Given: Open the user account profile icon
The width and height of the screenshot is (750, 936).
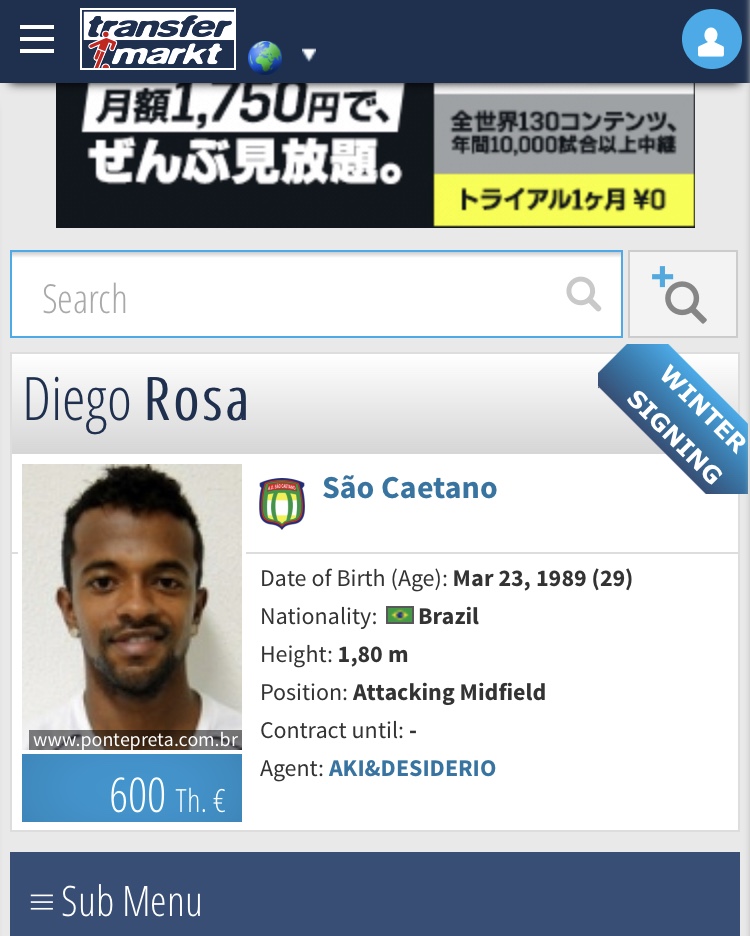Looking at the screenshot, I should [711, 40].
